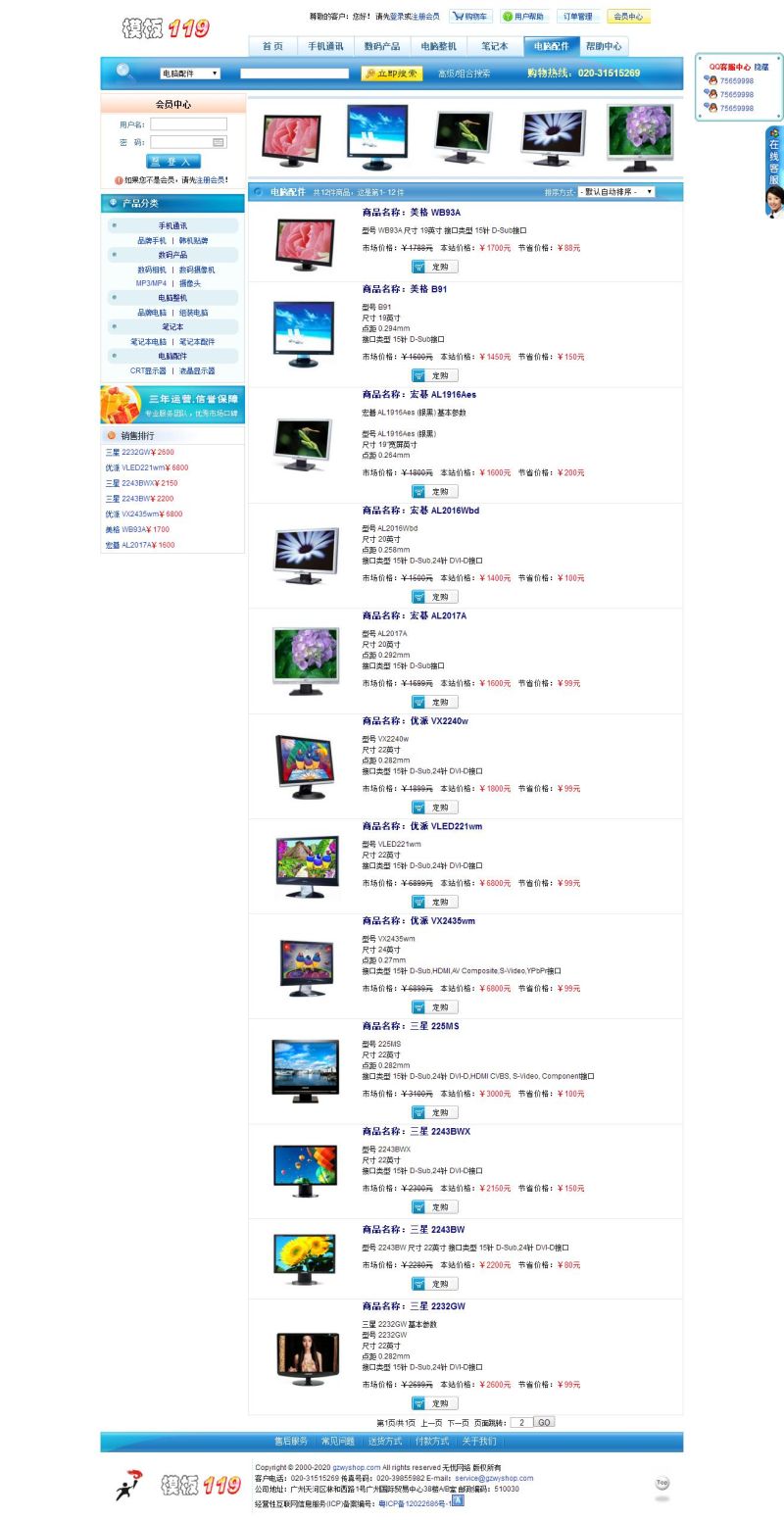Tap the 用户名 username field
The width and height of the screenshot is (784, 1520).
point(188,124)
